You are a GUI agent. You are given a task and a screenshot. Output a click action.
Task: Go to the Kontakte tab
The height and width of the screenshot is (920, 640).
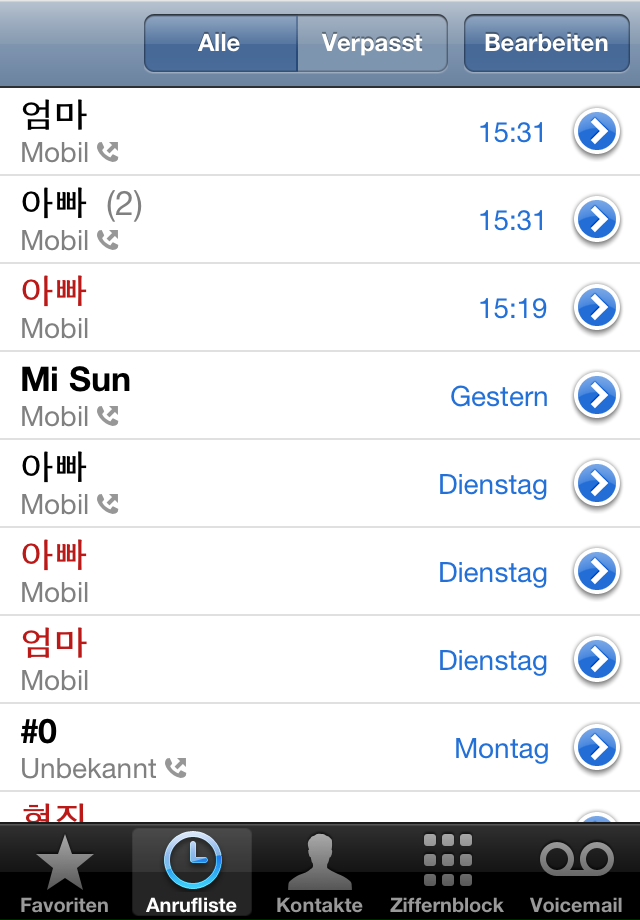(319, 872)
